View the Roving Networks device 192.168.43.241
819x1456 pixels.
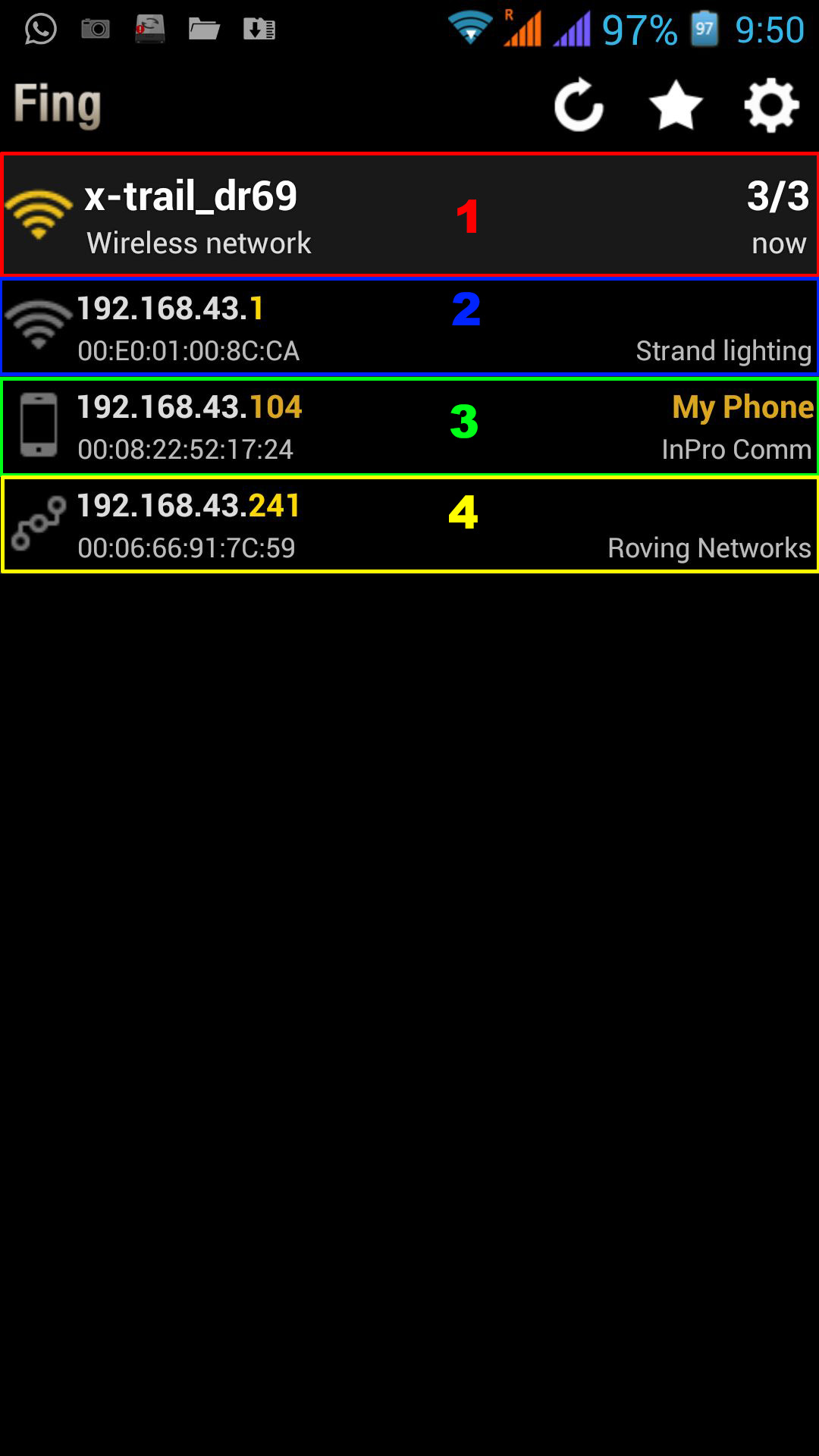409,524
